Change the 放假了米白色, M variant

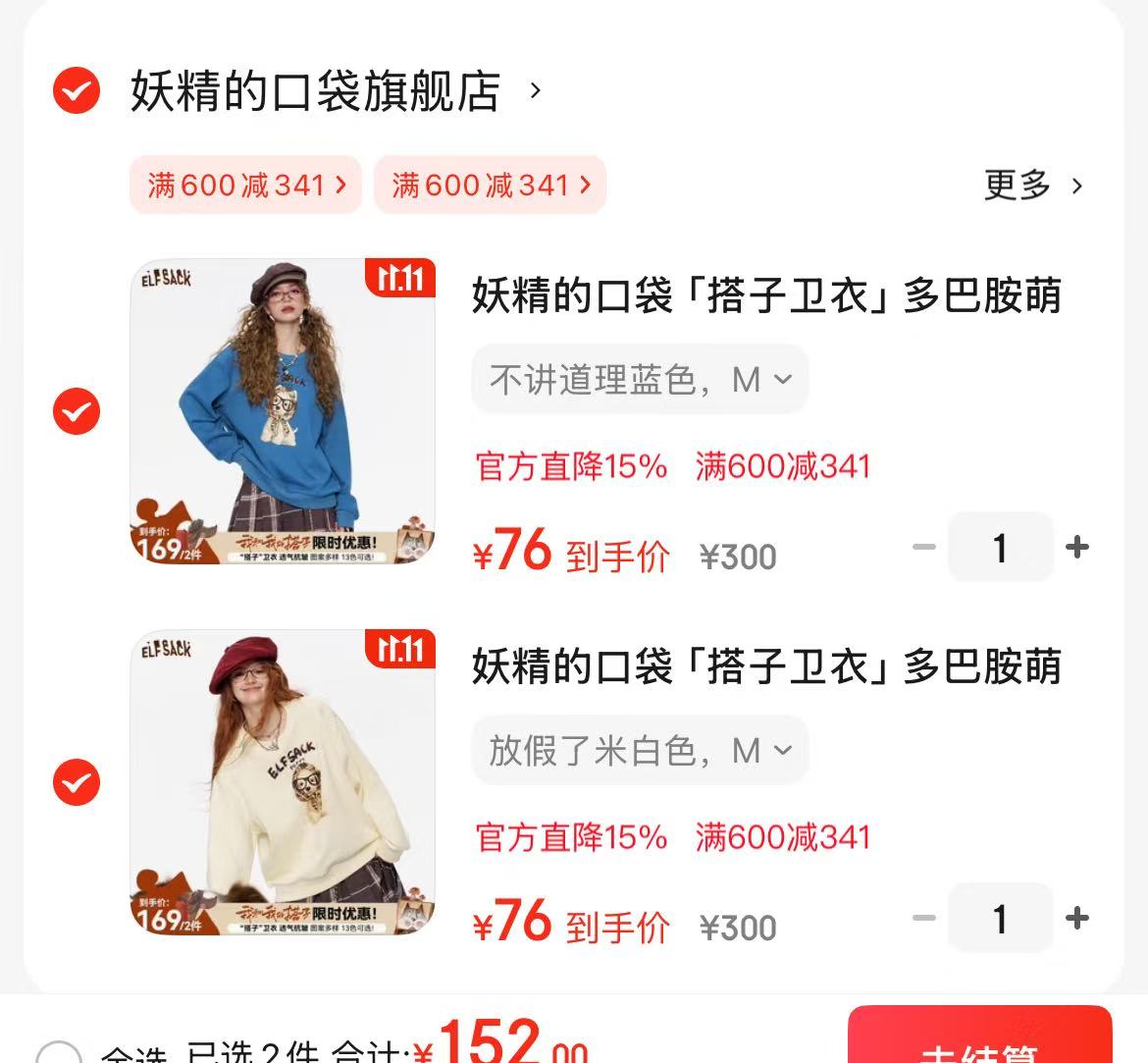click(x=640, y=751)
